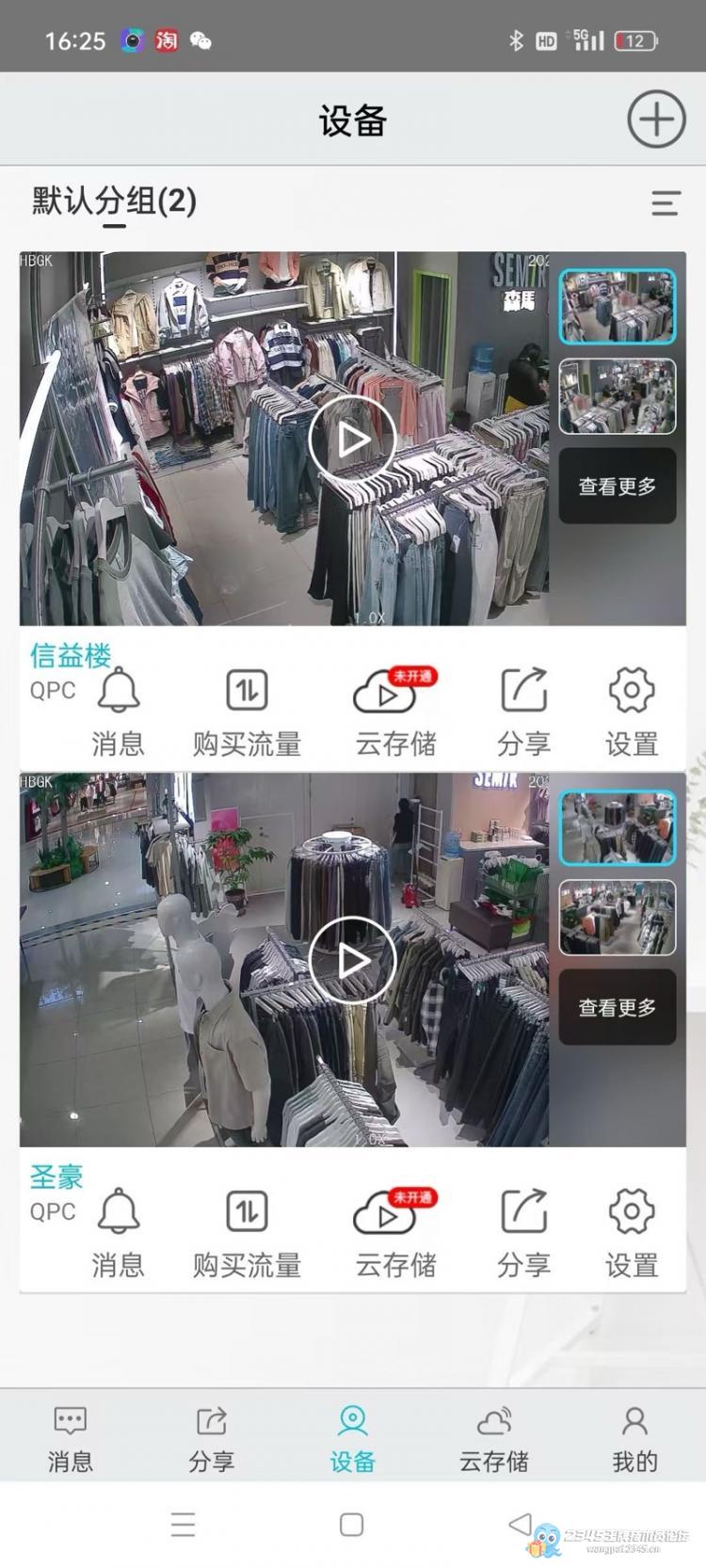706x1568 pixels.
Task: Open 云存储 for 圣豪 camera
Action: tap(394, 1233)
